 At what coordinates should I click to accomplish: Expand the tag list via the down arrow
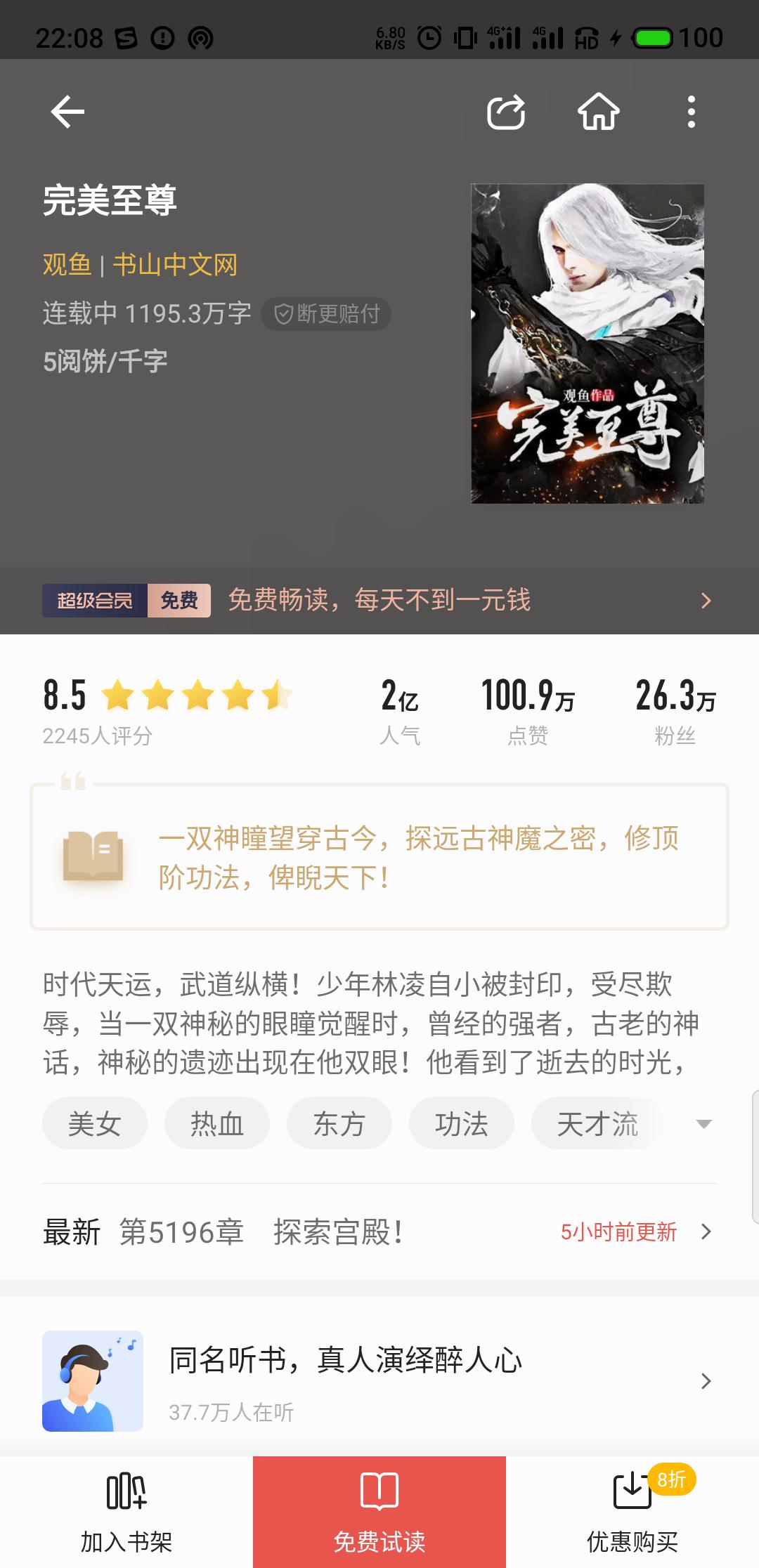703,1123
